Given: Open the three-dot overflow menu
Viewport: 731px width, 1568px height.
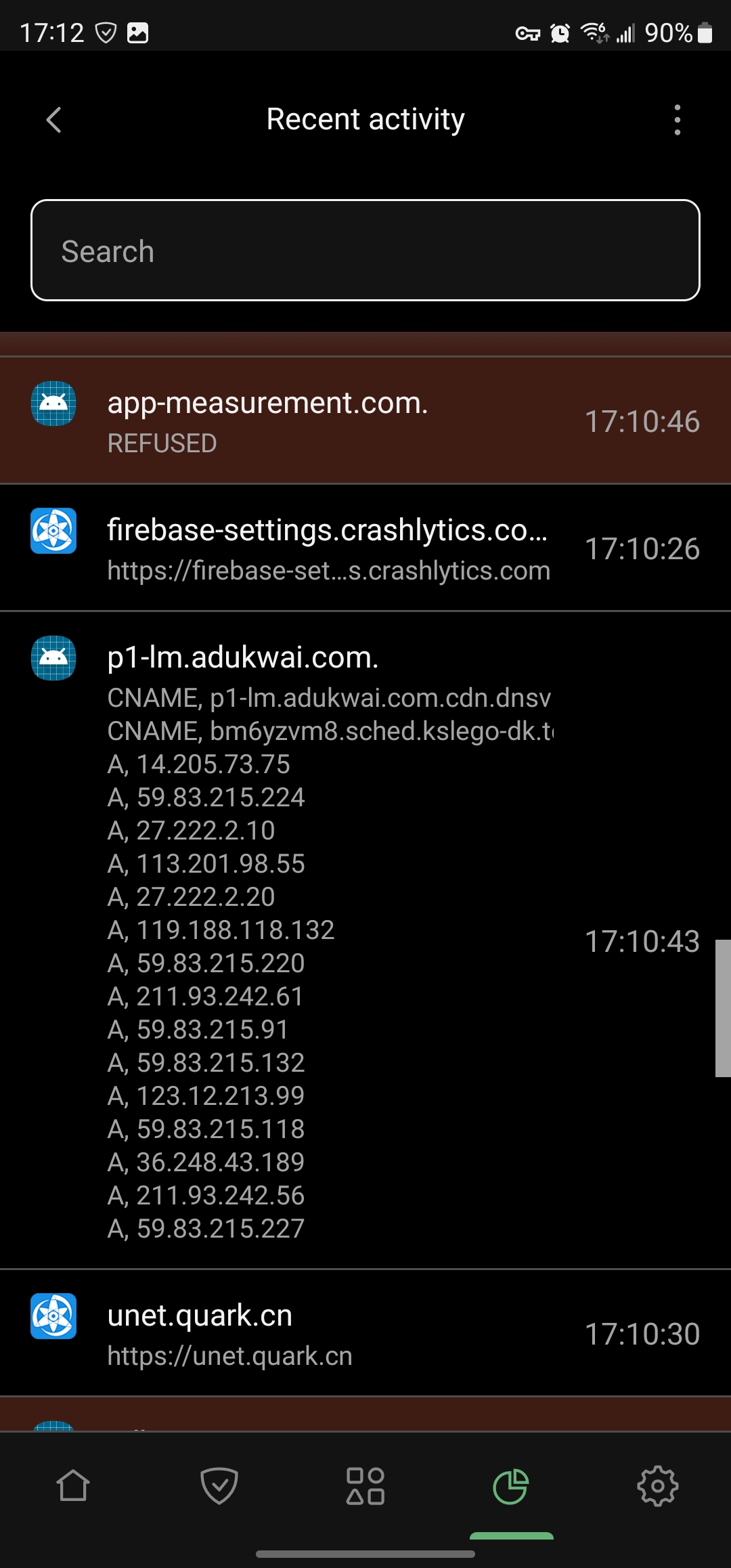Looking at the screenshot, I should [x=677, y=121].
